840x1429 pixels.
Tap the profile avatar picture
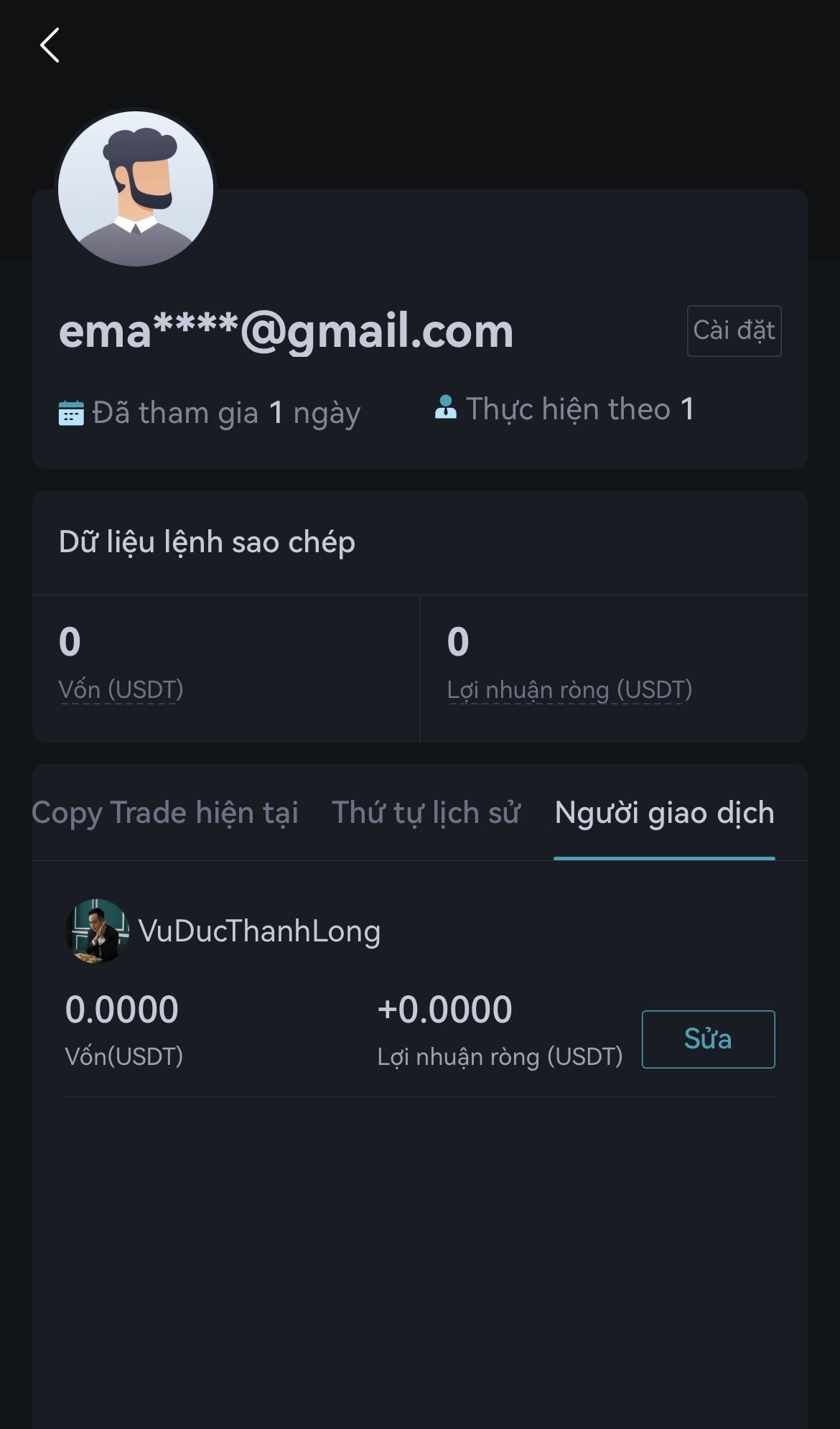pyautogui.click(x=136, y=189)
